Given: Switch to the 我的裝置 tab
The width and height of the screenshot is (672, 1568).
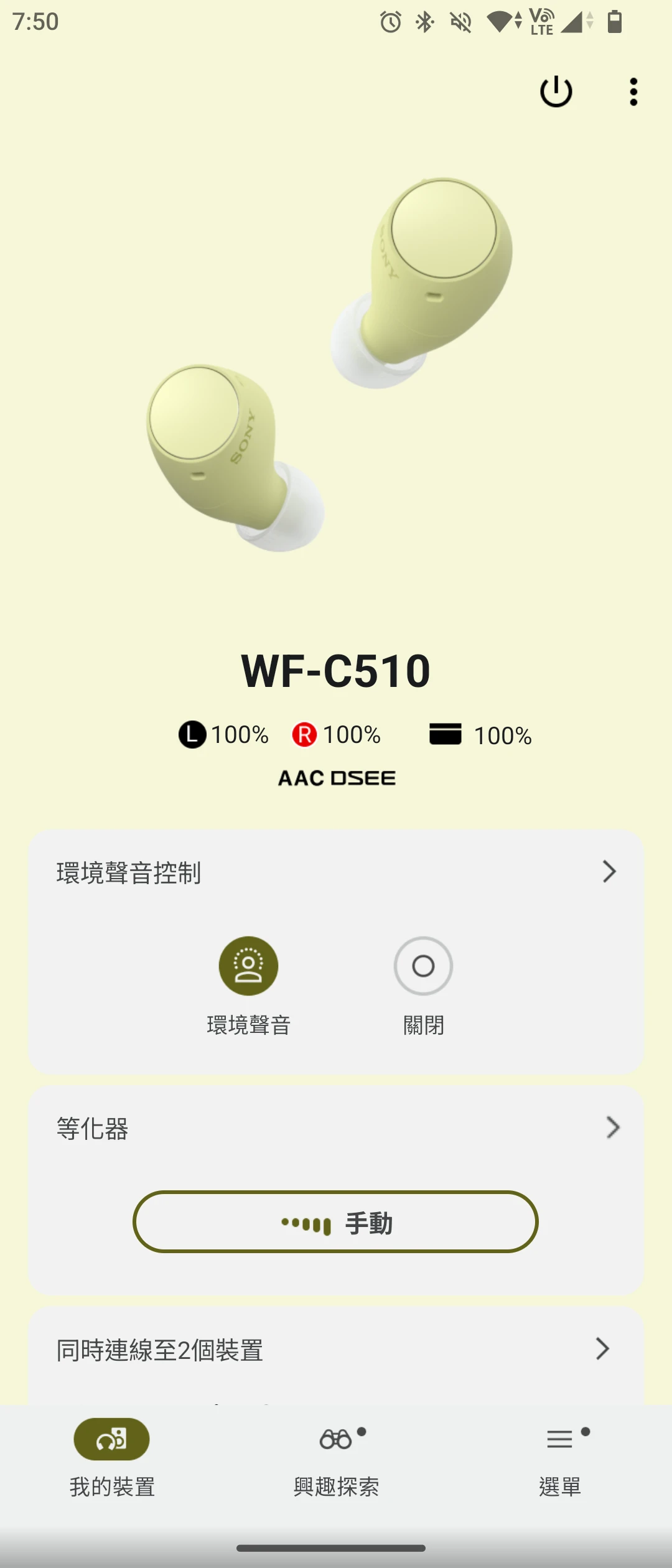Looking at the screenshot, I should pos(112,1457).
